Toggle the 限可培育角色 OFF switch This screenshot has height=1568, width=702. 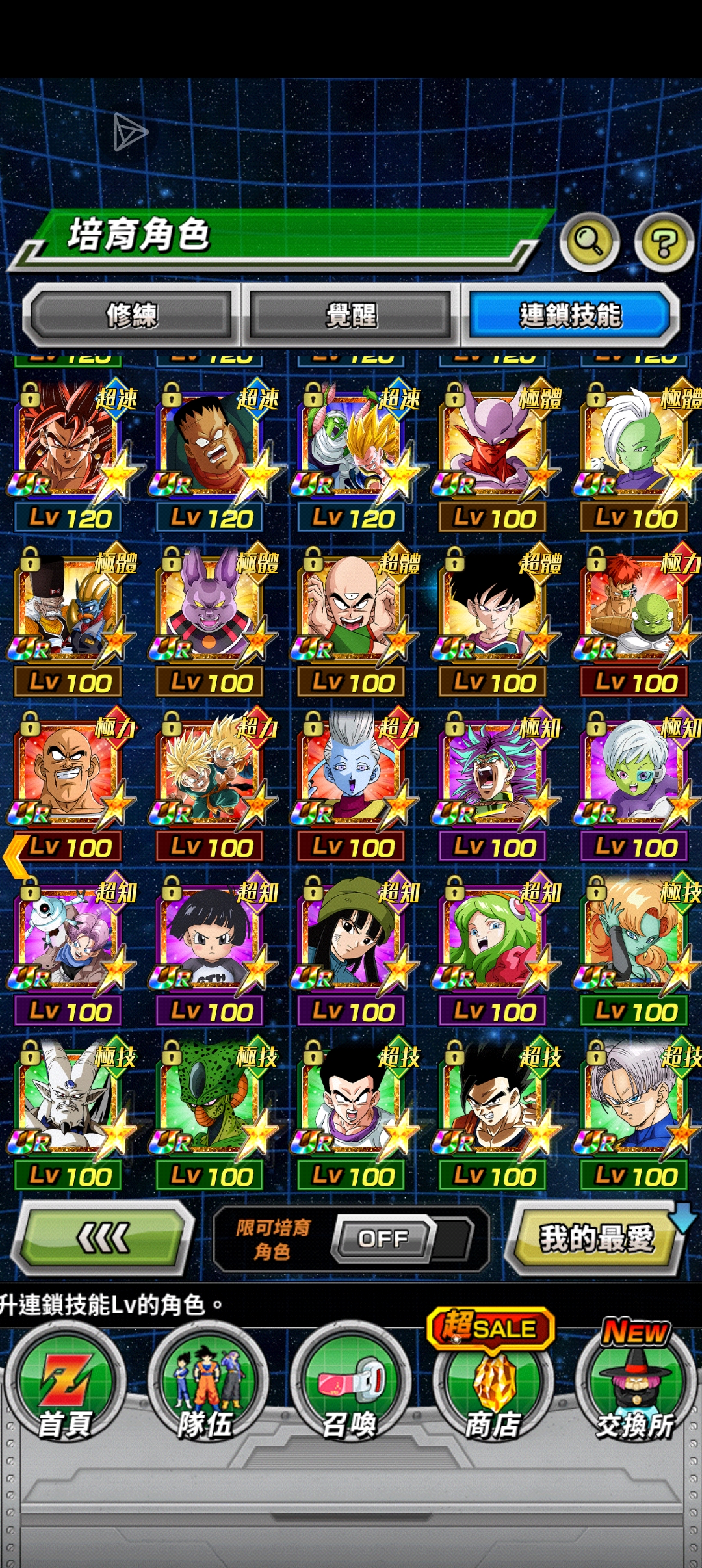[x=383, y=1238]
